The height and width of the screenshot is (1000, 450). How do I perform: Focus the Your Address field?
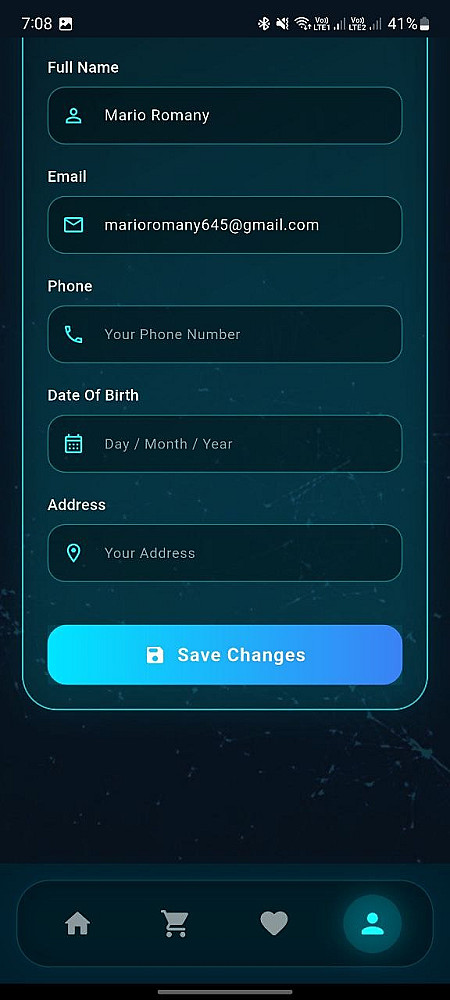click(225, 553)
